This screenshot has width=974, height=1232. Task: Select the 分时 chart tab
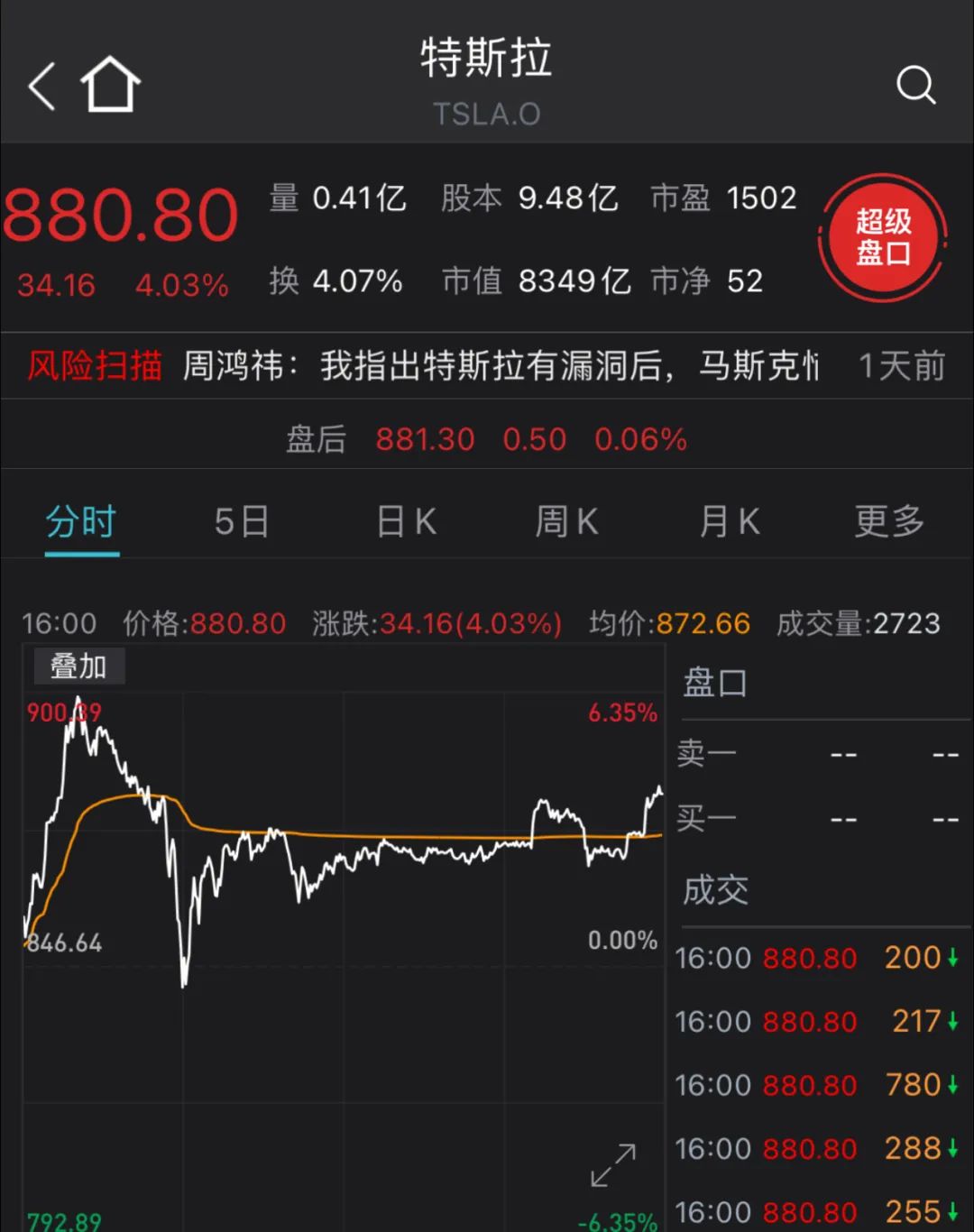[81, 521]
